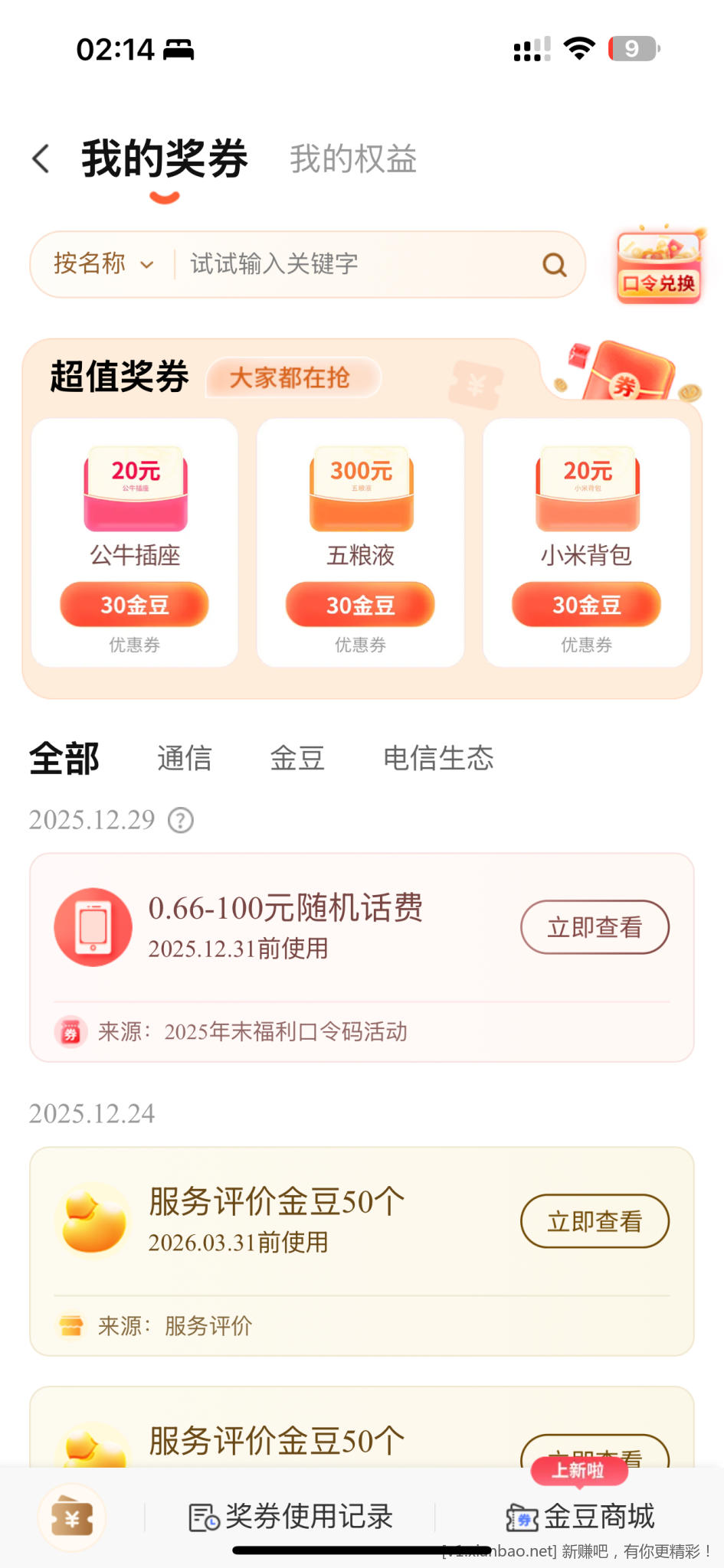The width and height of the screenshot is (724, 1568).
Task: Switch to the 我的权益 tab
Action: click(353, 159)
